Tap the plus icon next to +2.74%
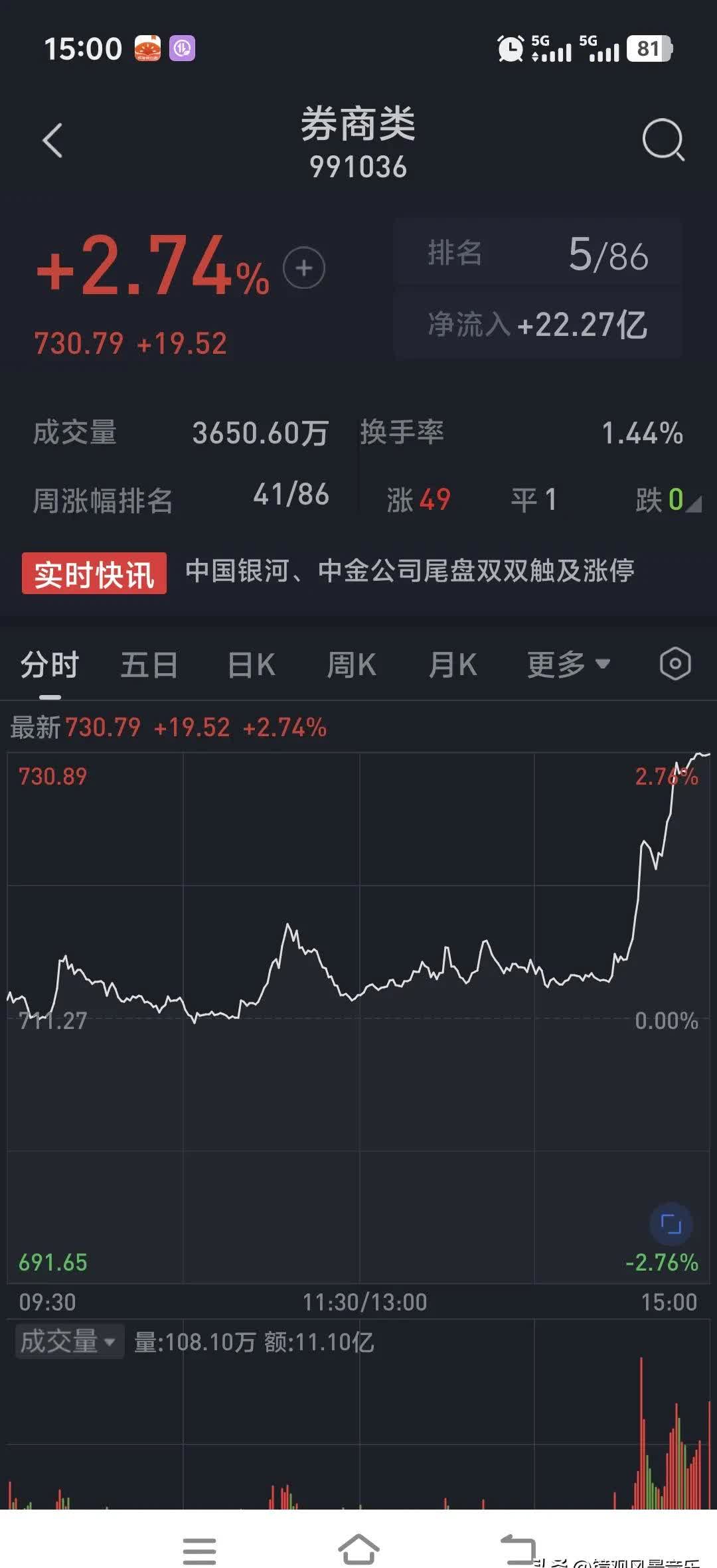This screenshot has width=717, height=1568. pyautogui.click(x=304, y=268)
